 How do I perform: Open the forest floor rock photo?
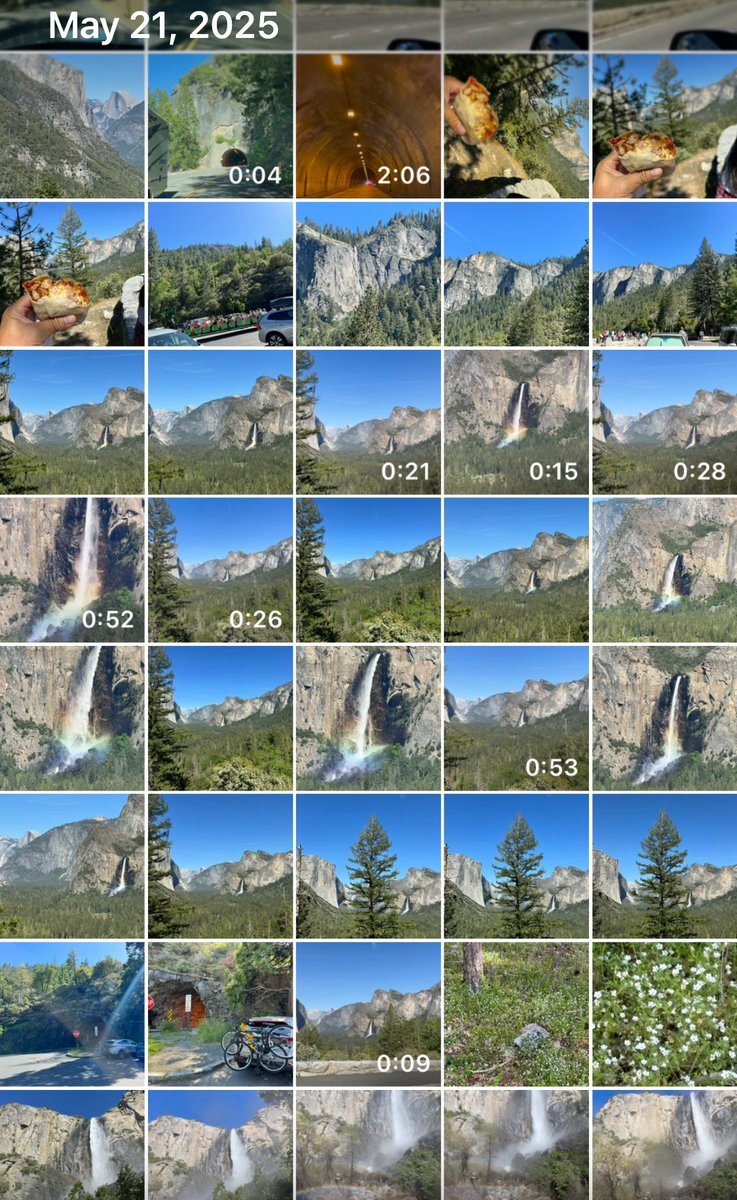516,1013
